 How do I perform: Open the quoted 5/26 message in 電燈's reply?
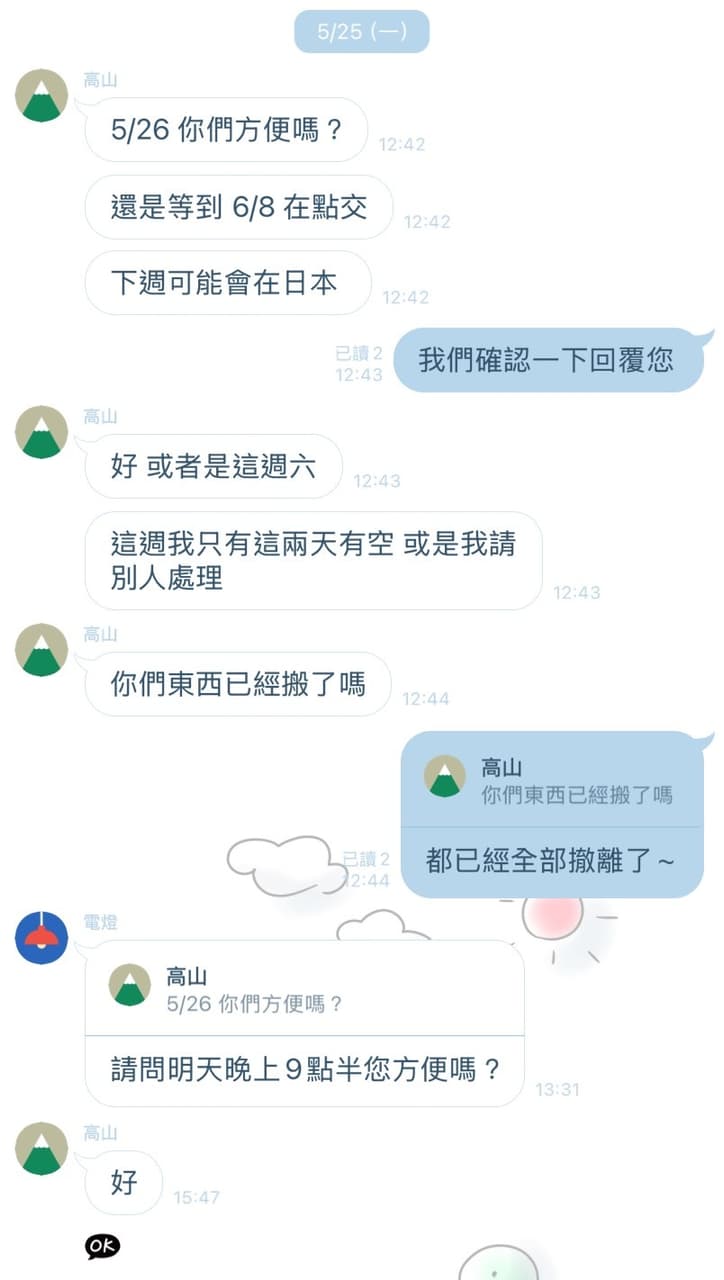pyautogui.click(x=304, y=988)
